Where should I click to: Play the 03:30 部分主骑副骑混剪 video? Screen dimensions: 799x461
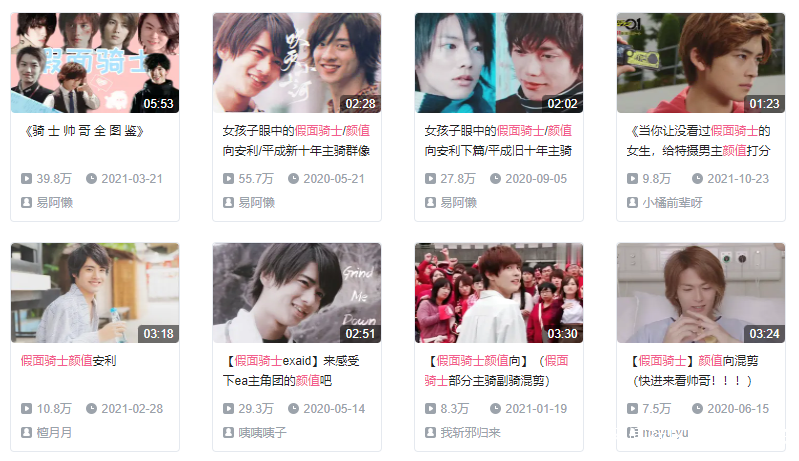(498, 292)
